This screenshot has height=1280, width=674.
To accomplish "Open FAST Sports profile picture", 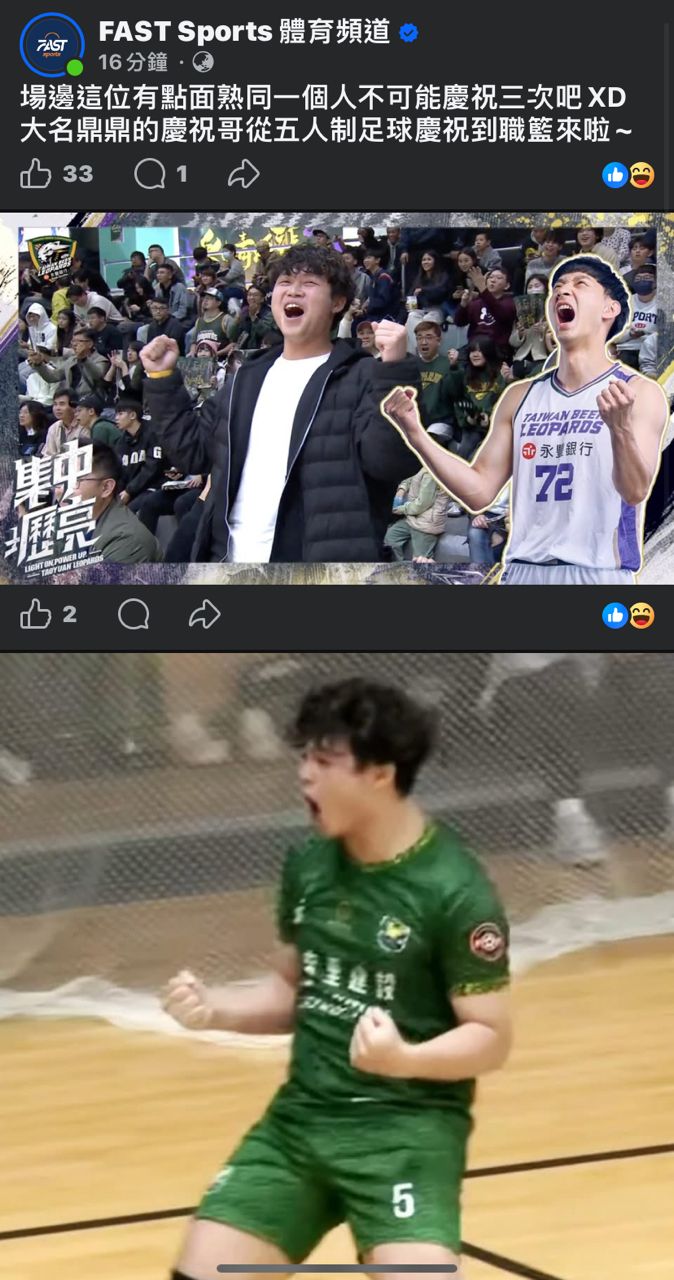I will [x=51, y=45].
